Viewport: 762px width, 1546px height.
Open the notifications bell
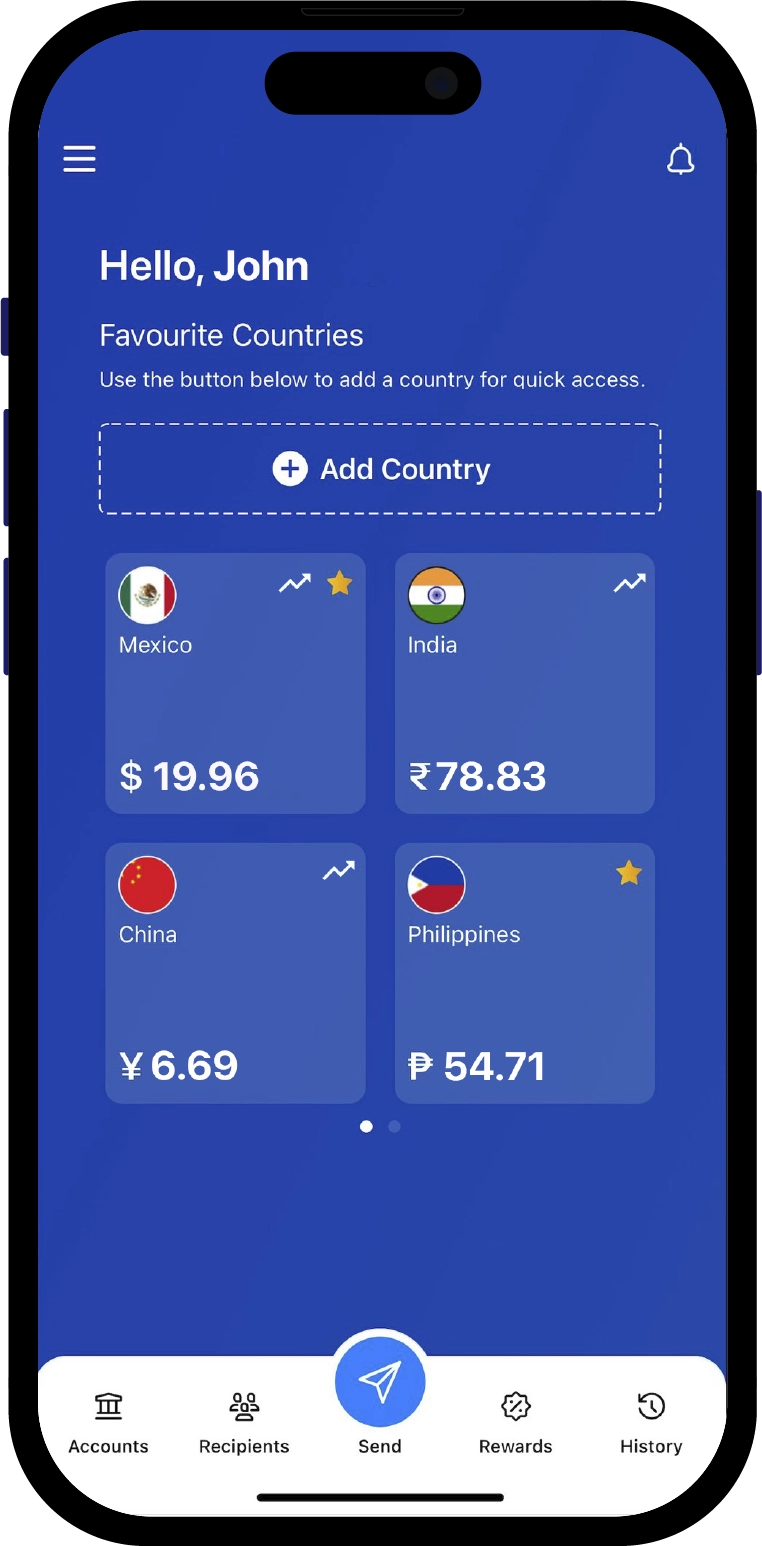(x=681, y=159)
